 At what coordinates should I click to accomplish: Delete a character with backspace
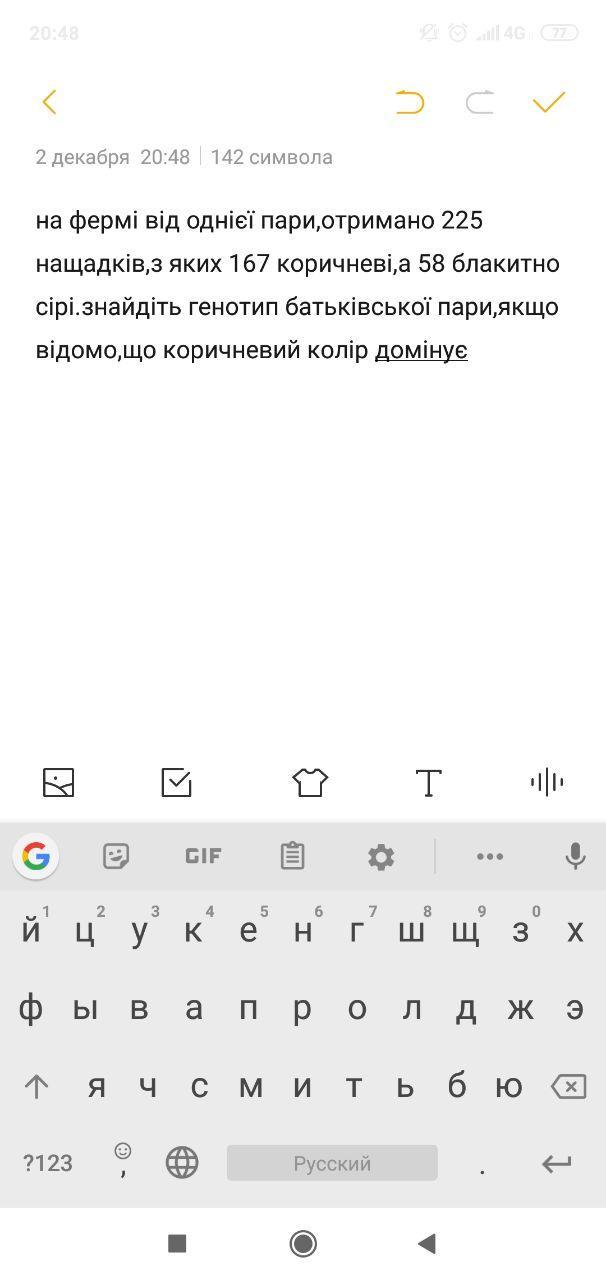coord(569,1086)
